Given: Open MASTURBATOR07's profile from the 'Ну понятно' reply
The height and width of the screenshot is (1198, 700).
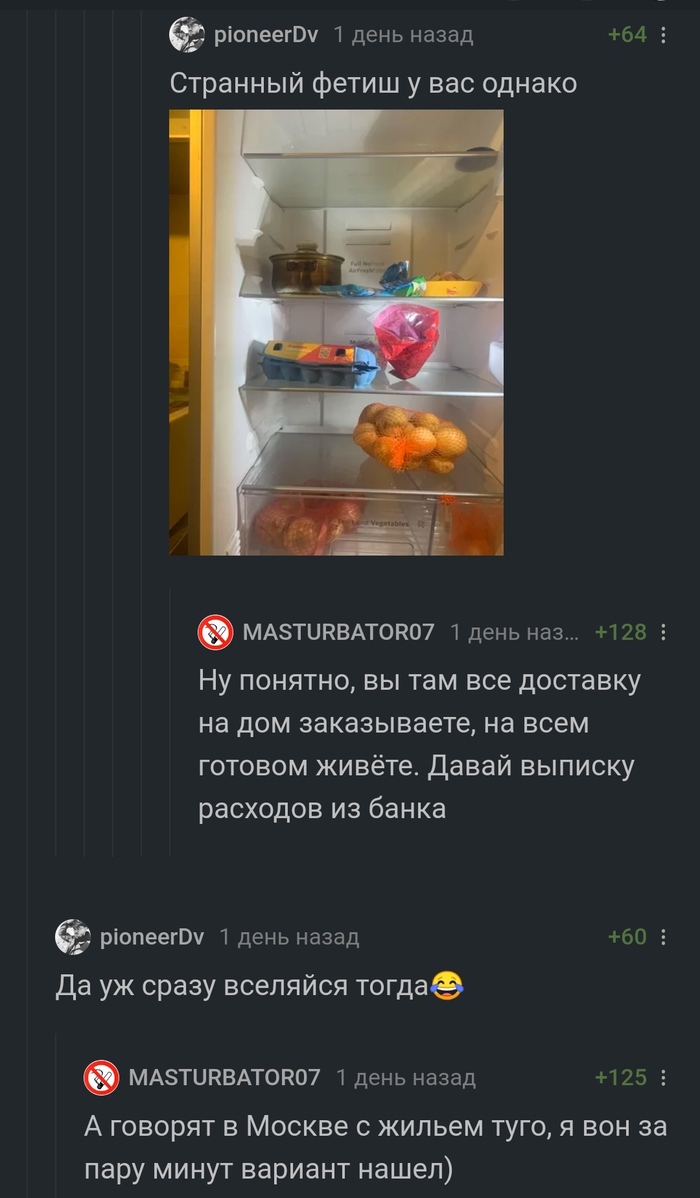Looking at the screenshot, I should point(338,632).
